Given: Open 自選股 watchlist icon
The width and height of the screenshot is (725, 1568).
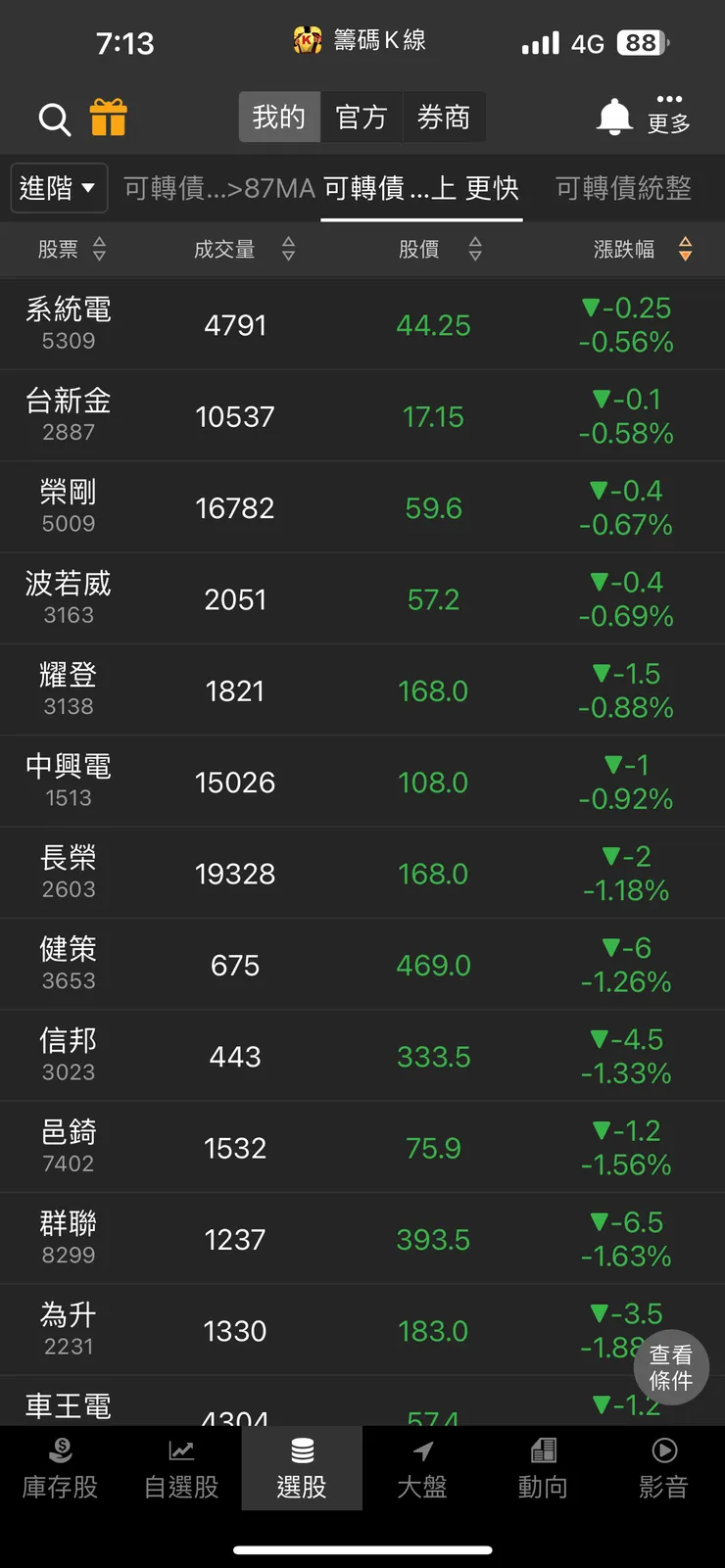Looking at the screenshot, I should click(x=180, y=1469).
